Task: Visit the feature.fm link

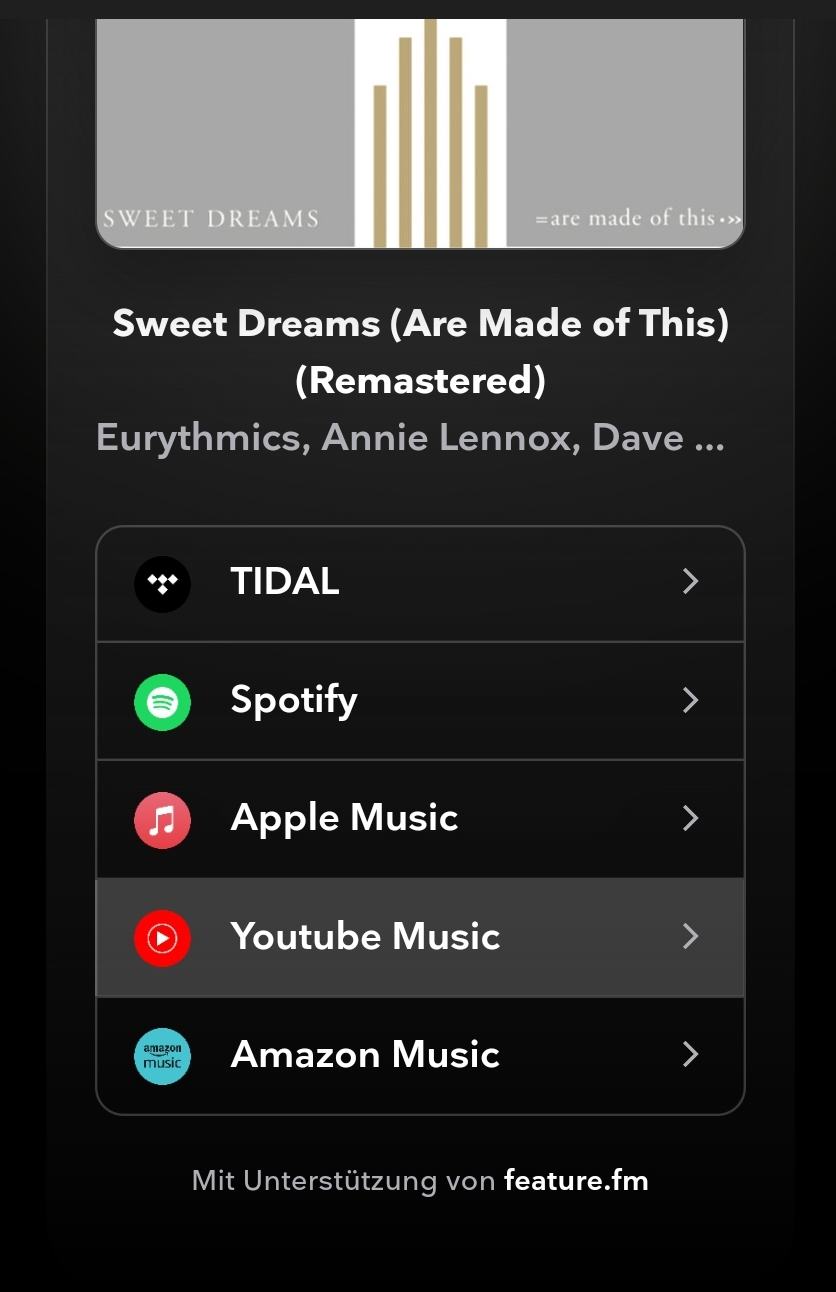Action: (x=576, y=1181)
